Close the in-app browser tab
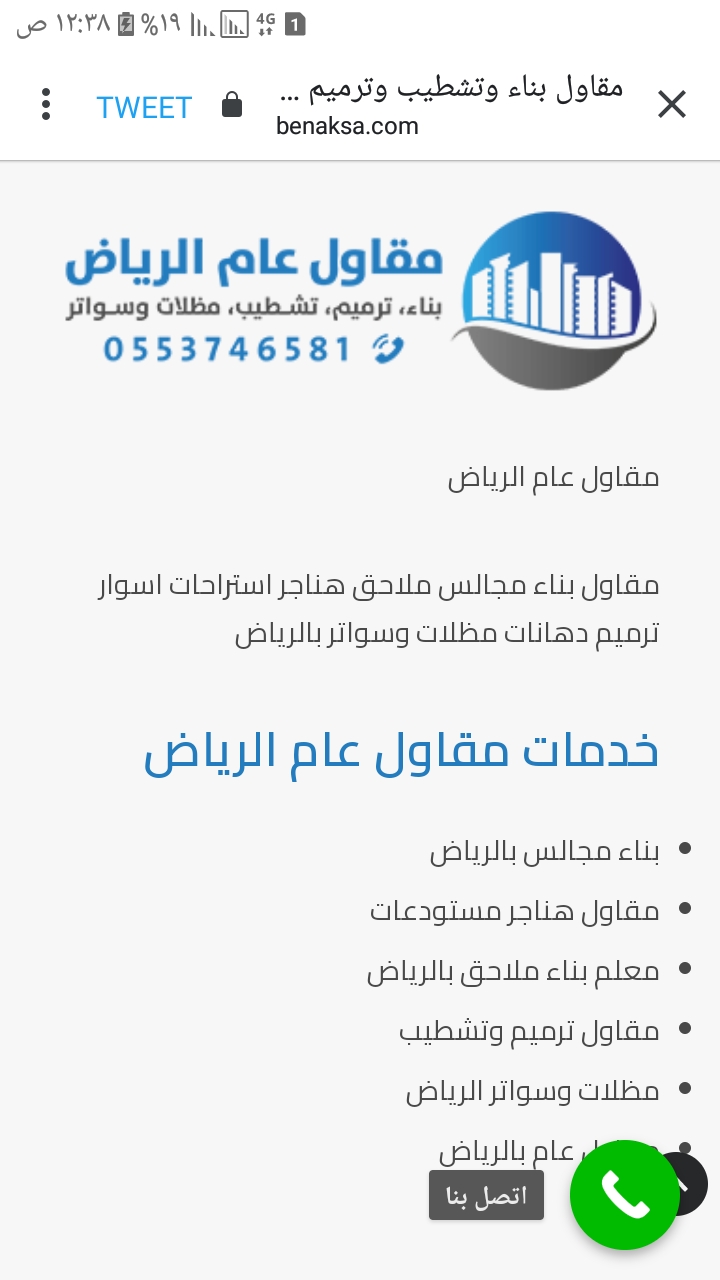 671,105
